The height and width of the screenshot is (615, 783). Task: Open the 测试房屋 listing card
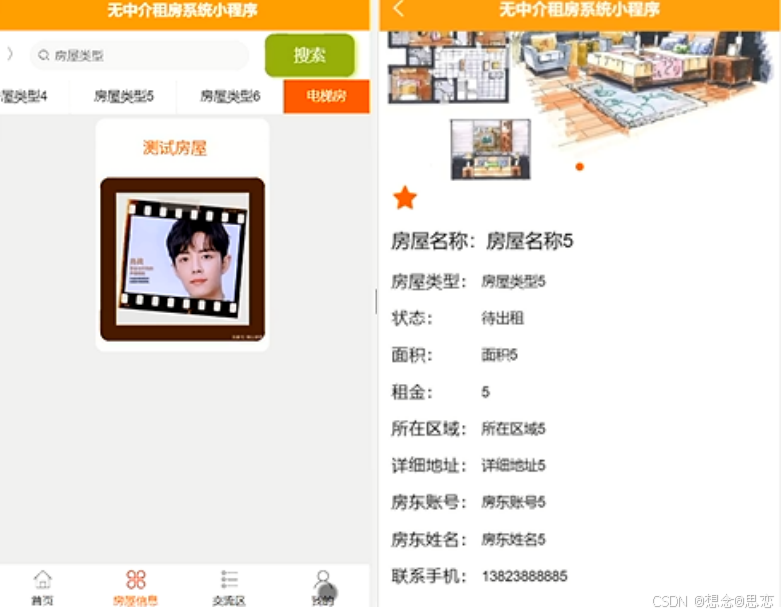pyautogui.click(x=182, y=235)
